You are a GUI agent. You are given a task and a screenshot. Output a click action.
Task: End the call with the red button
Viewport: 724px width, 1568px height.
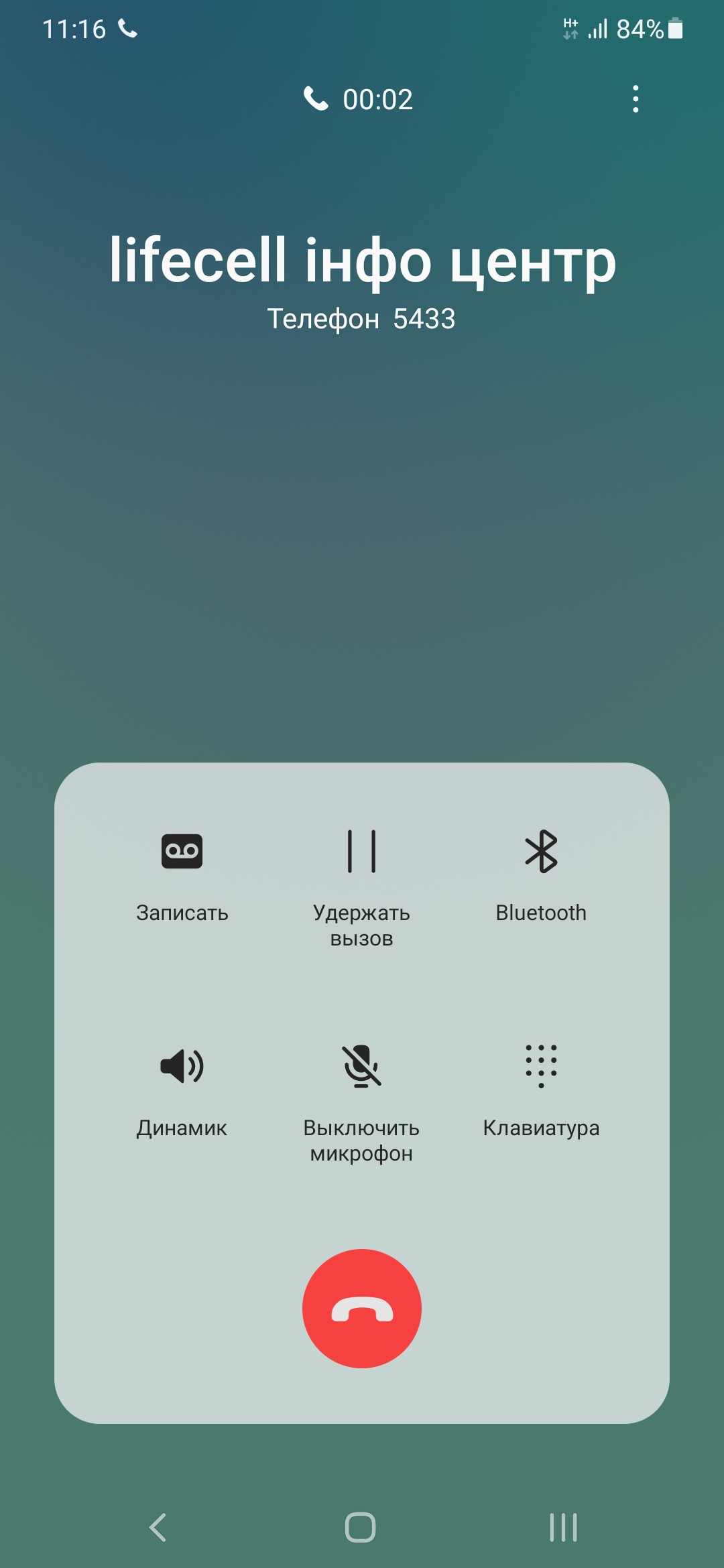click(x=361, y=1308)
